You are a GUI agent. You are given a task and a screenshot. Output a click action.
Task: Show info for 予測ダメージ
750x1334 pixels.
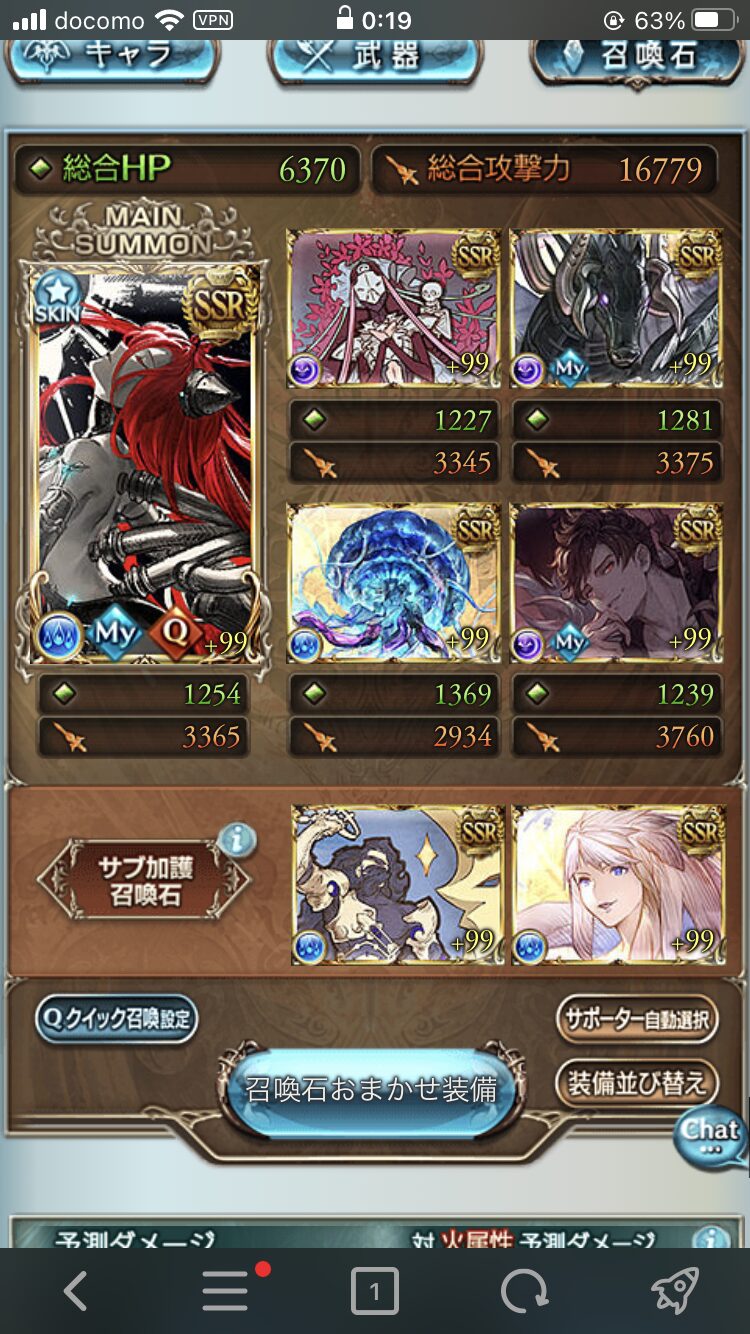pos(711,1238)
